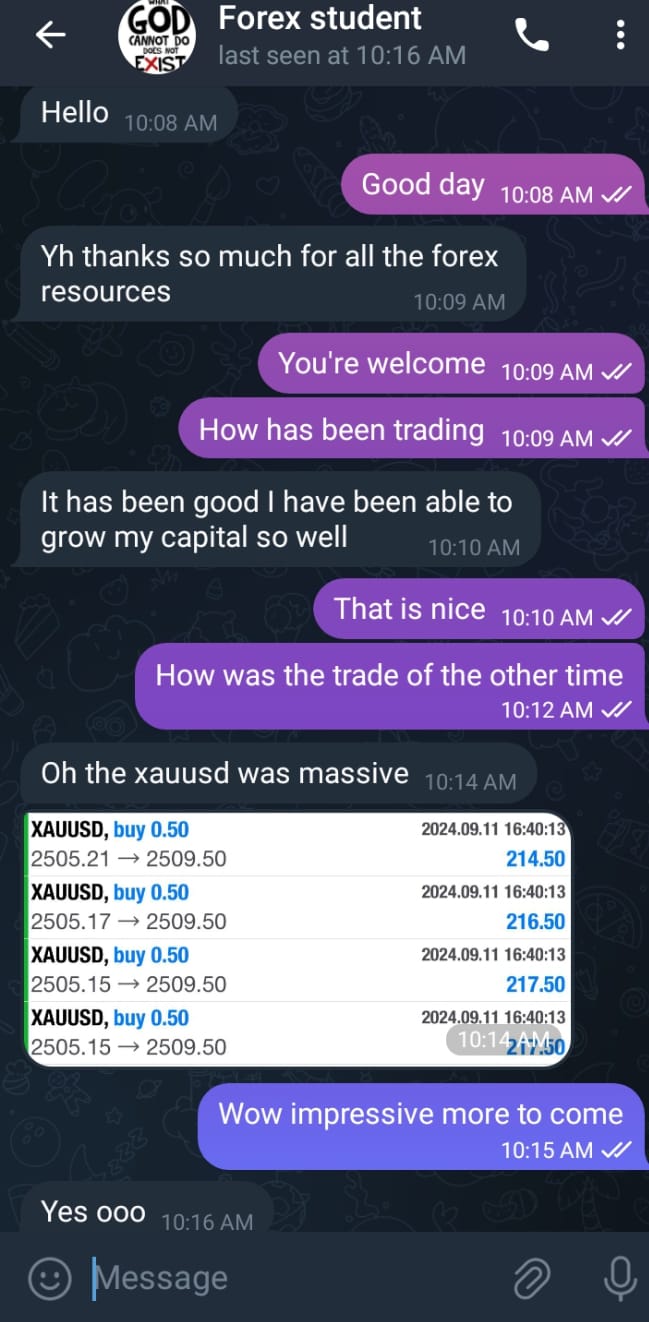Screen dimensions: 649x1322
Task: Record a voice message with the microphone
Action: coord(618,1277)
